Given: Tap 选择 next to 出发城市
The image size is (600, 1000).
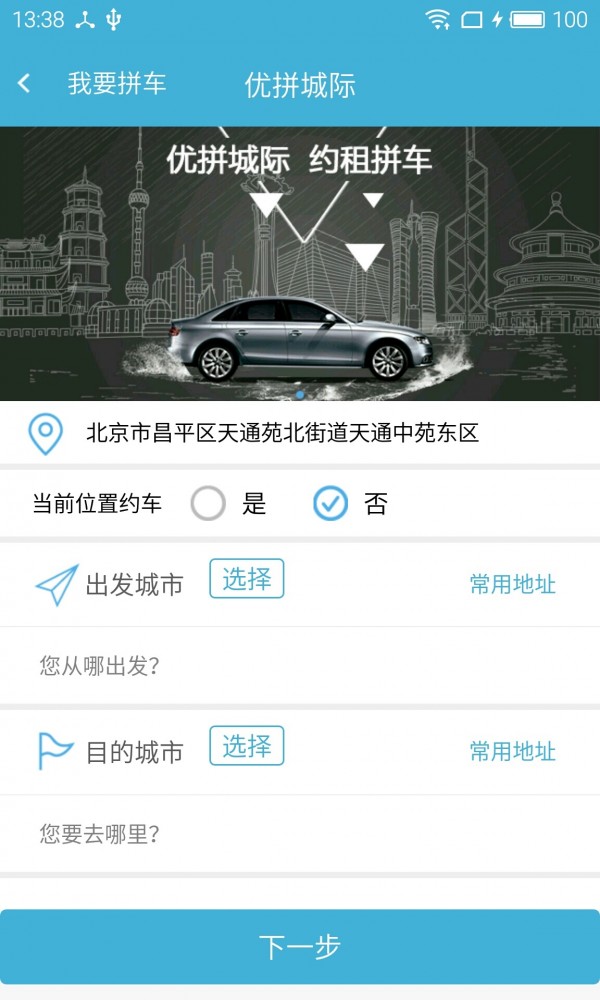Looking at the screenshot, I should click(x=246, y=579).
